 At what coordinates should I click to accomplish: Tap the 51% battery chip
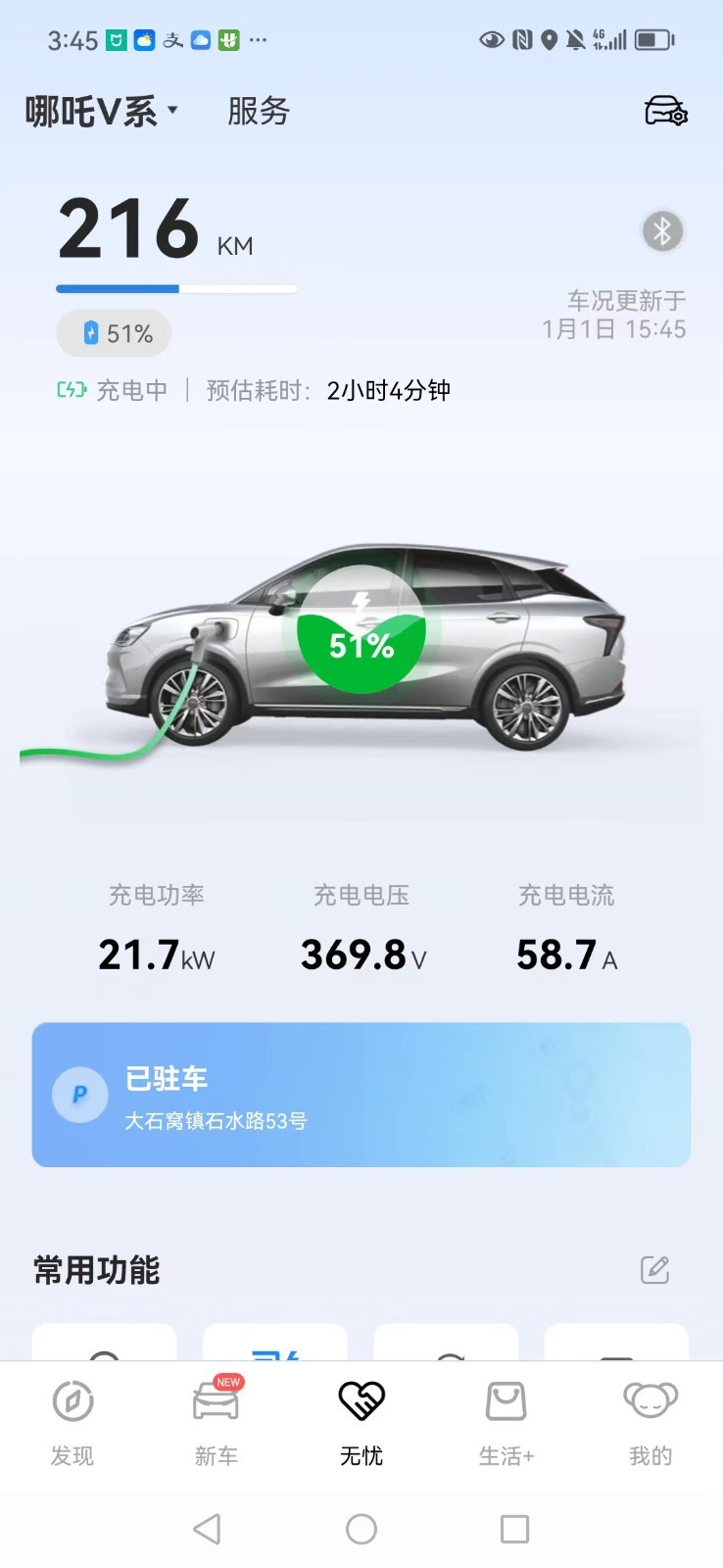[115, 334]
